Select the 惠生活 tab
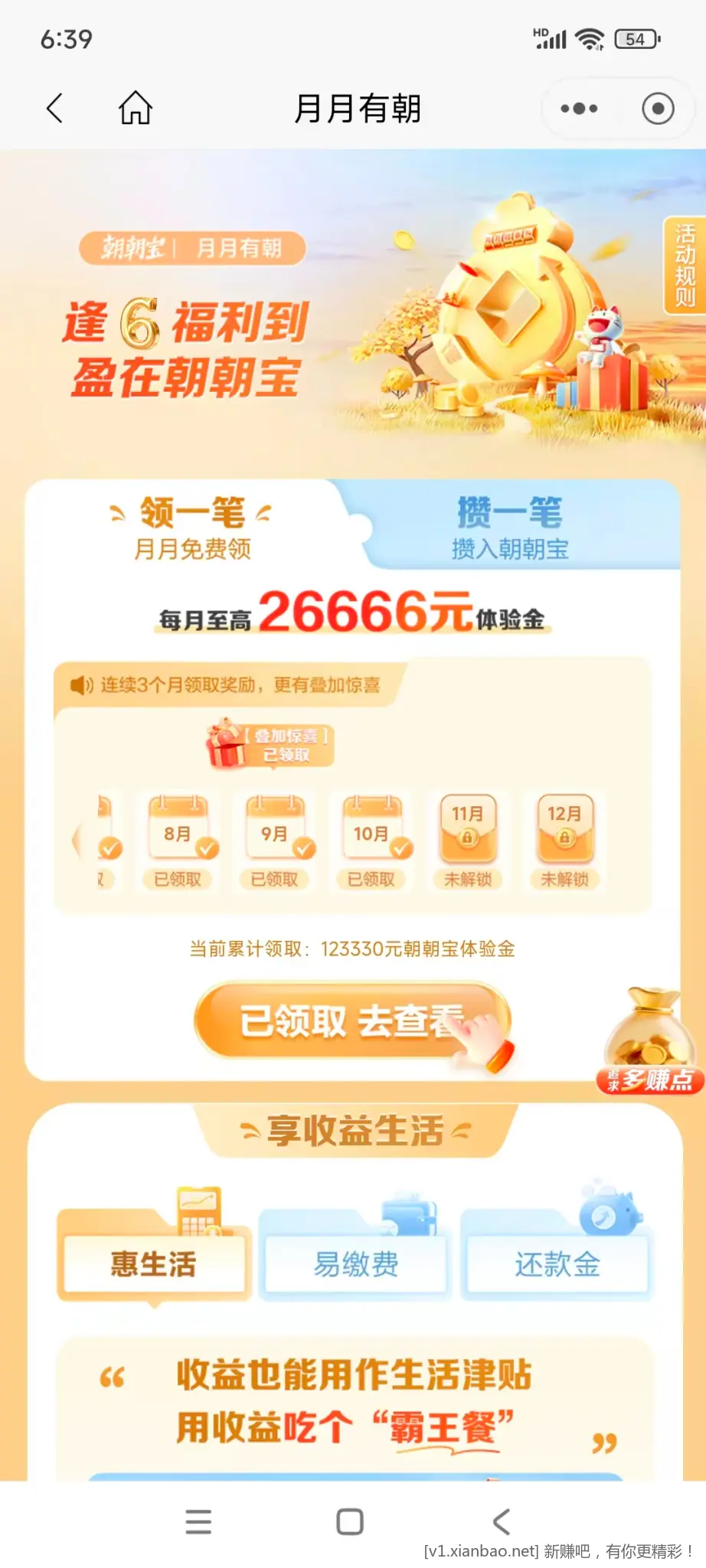 pyautogui.click(x=153, y=1264)
